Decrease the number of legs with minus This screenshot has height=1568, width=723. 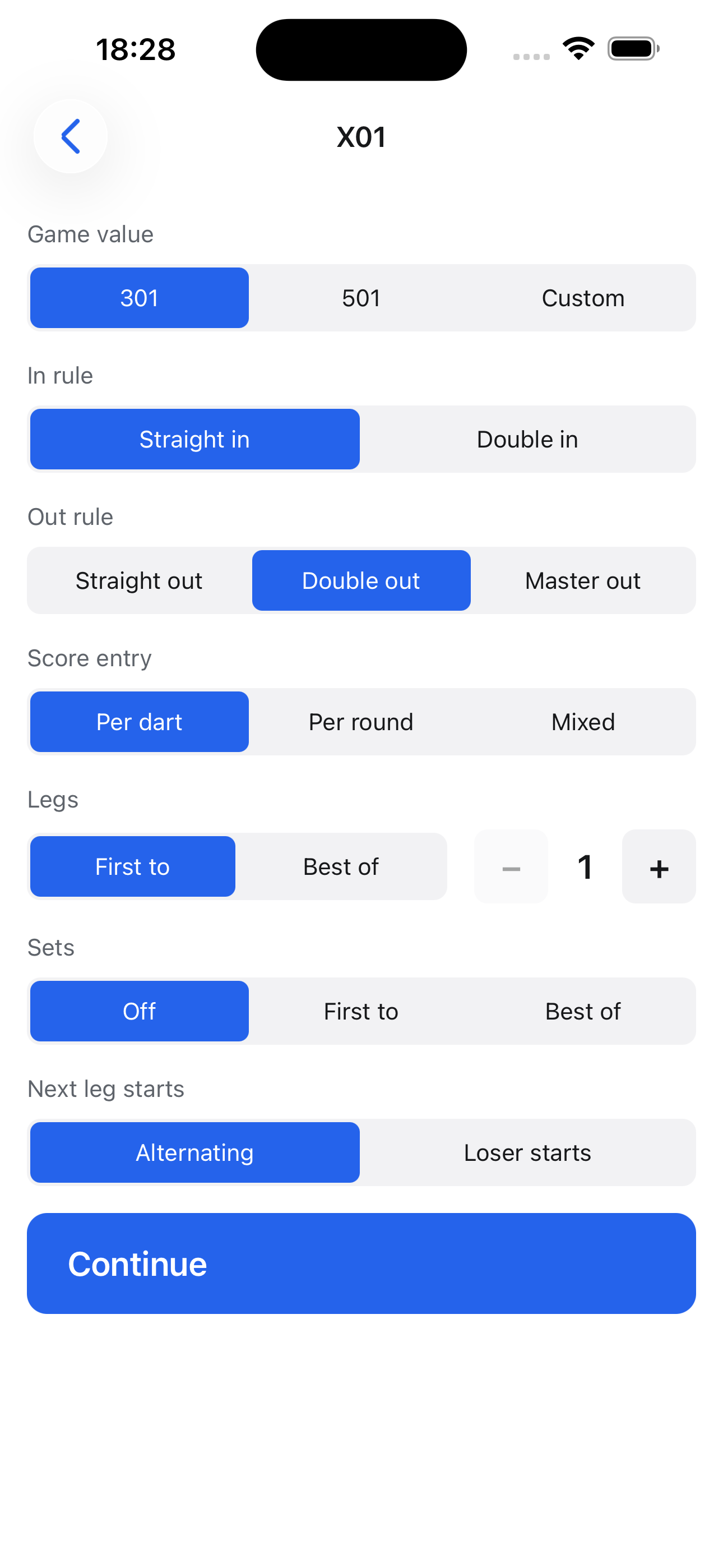(x=511, y=866)
